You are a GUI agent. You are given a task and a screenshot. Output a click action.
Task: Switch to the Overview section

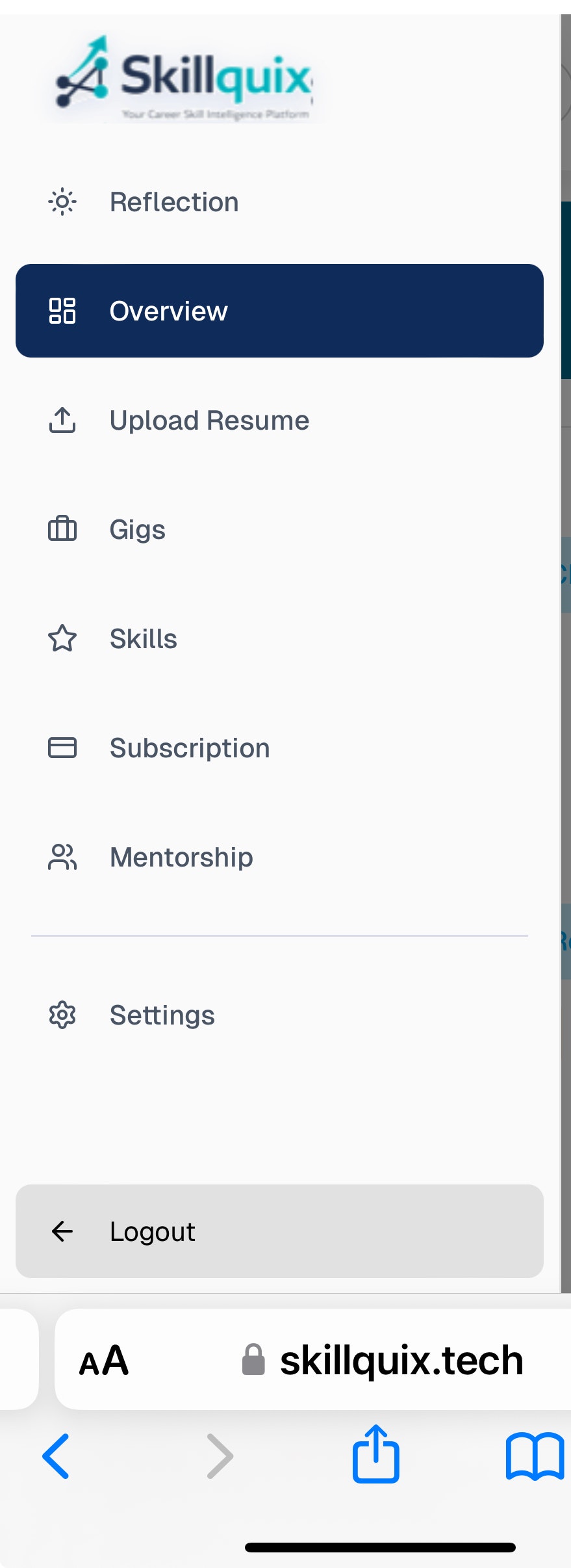pyautogui.click(x=168, y=311)
